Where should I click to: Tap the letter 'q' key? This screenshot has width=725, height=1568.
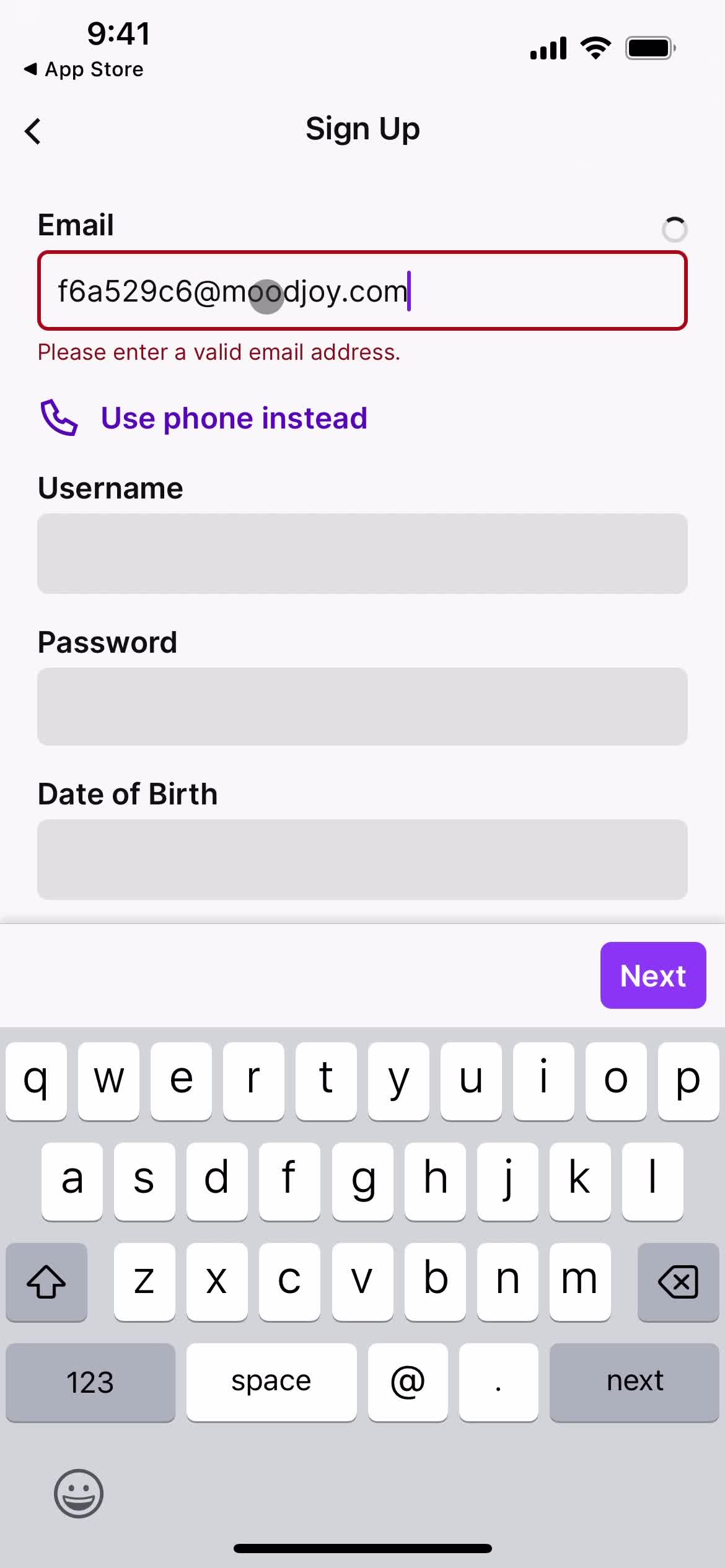click(36, 1079)
